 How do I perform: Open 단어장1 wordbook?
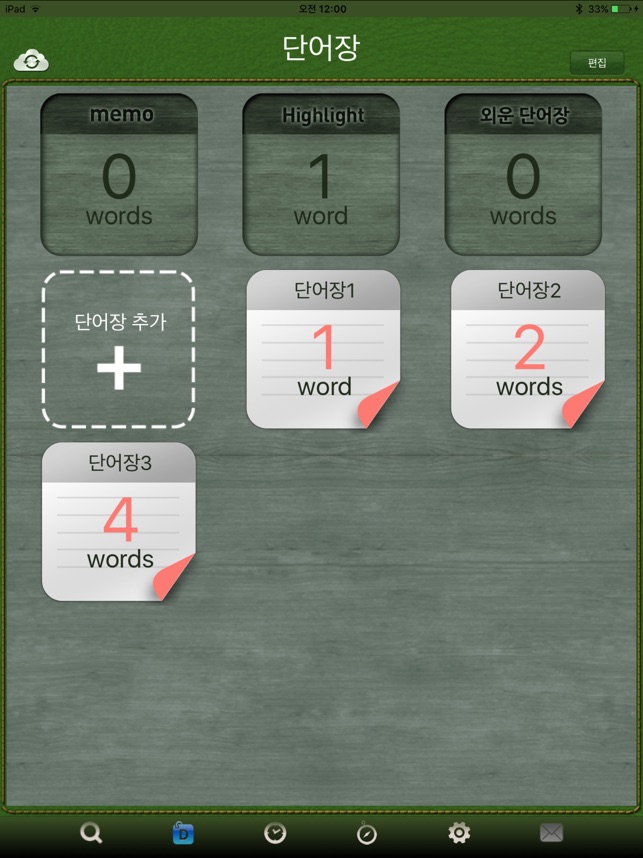pyautogui.click(x=324, y=349)
